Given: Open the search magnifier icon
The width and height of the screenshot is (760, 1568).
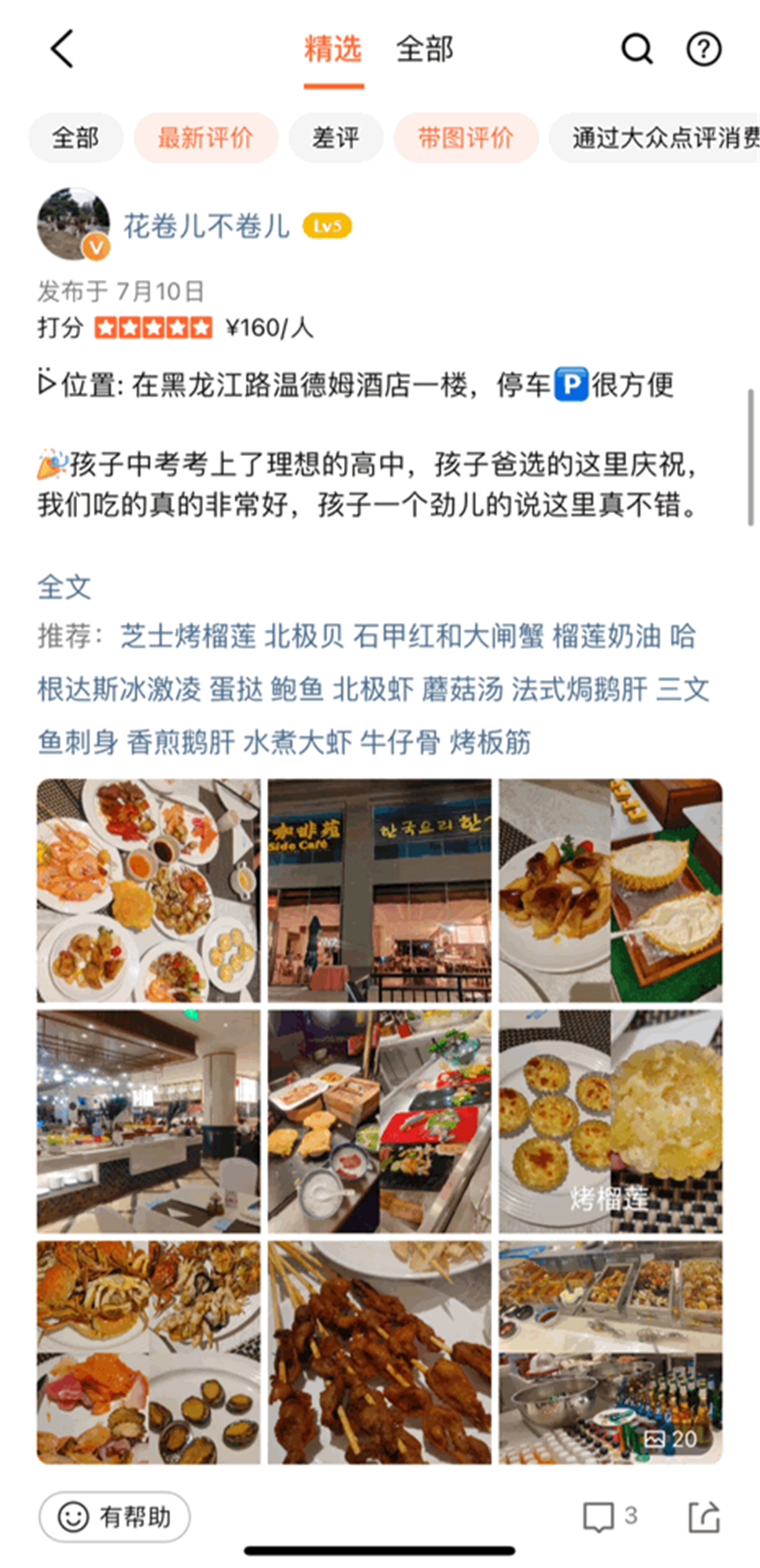Looking at the screenshot, I should coord(636,49).
